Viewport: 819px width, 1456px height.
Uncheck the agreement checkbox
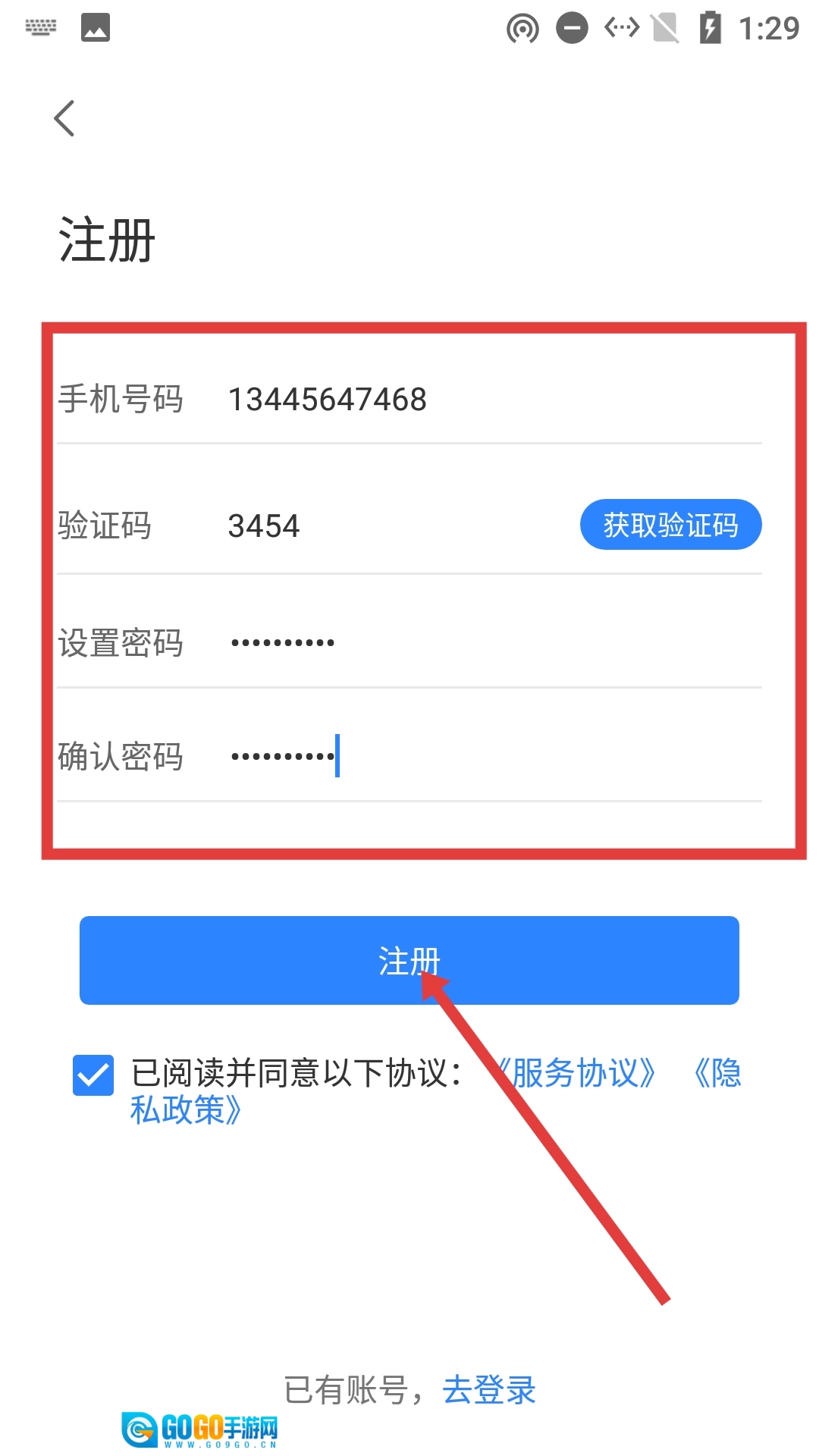click(93, 1075)
